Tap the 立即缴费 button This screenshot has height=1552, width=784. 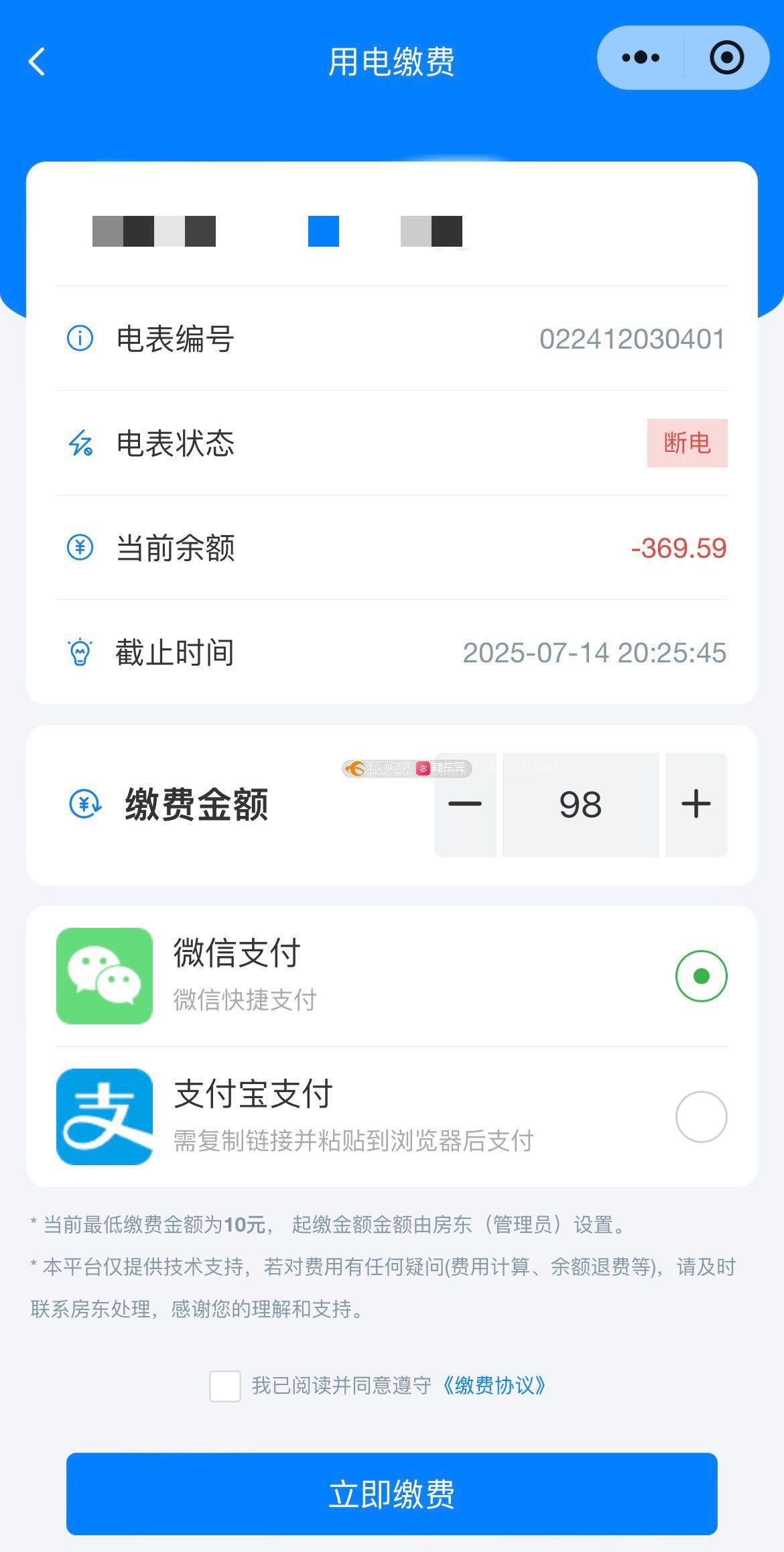[x=392, y=1494]
